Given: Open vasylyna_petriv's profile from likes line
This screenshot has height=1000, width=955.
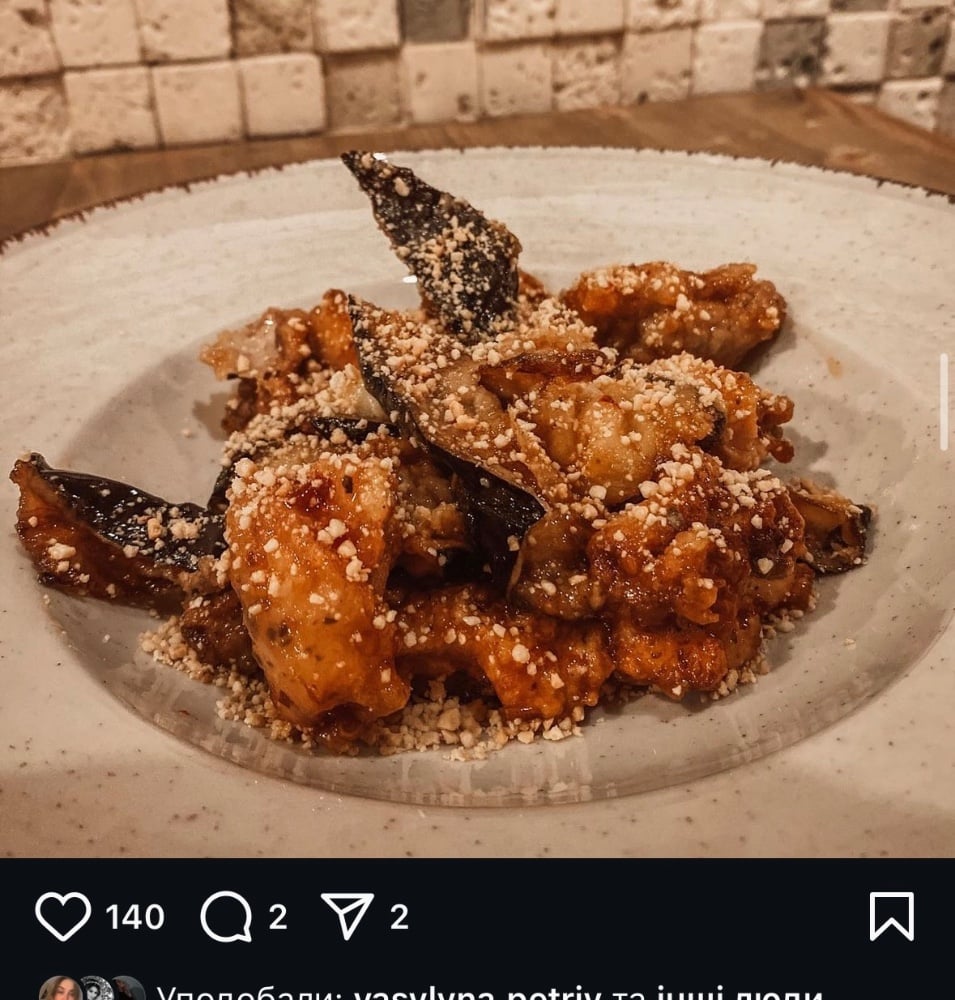Looking at the screenshot, I should point(477,993).
